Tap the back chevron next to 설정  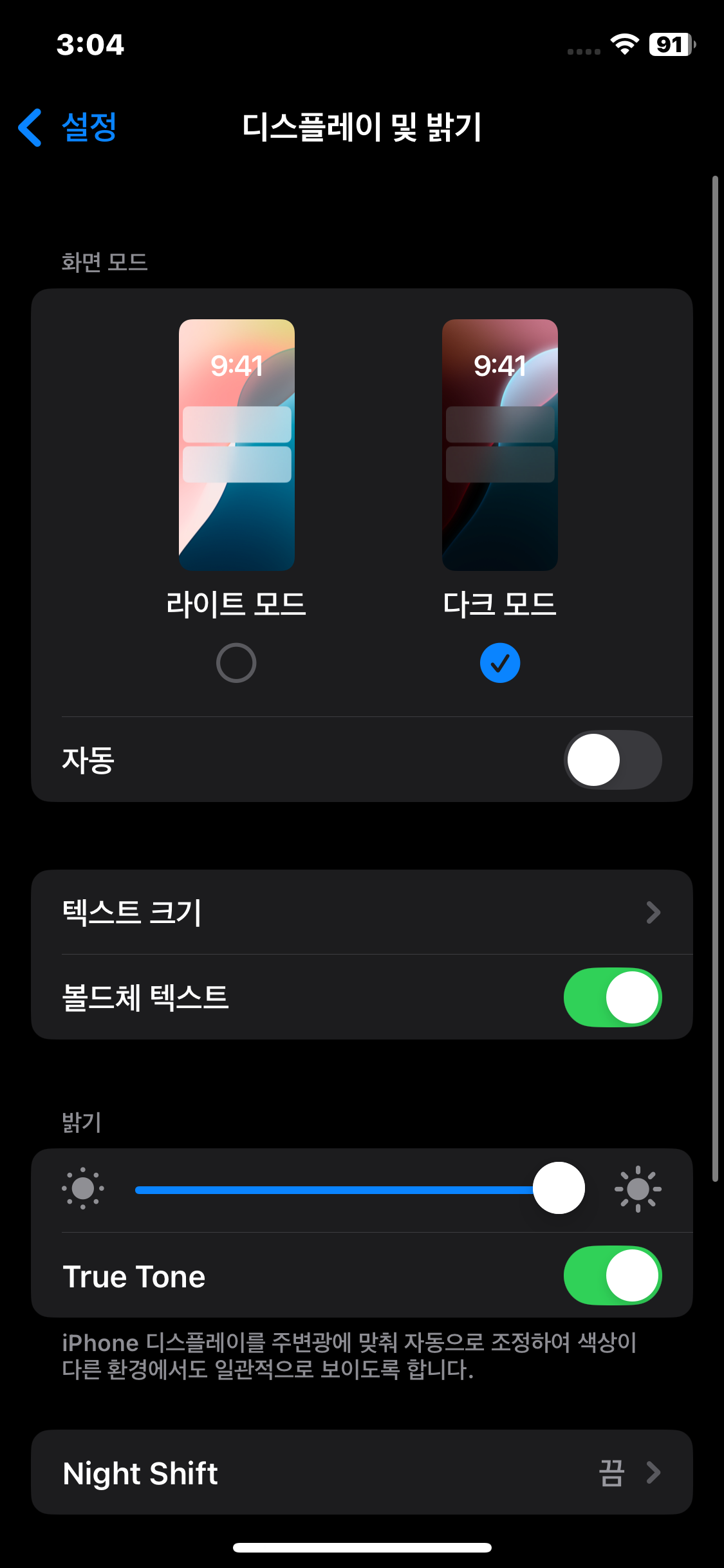coord(30,128)
